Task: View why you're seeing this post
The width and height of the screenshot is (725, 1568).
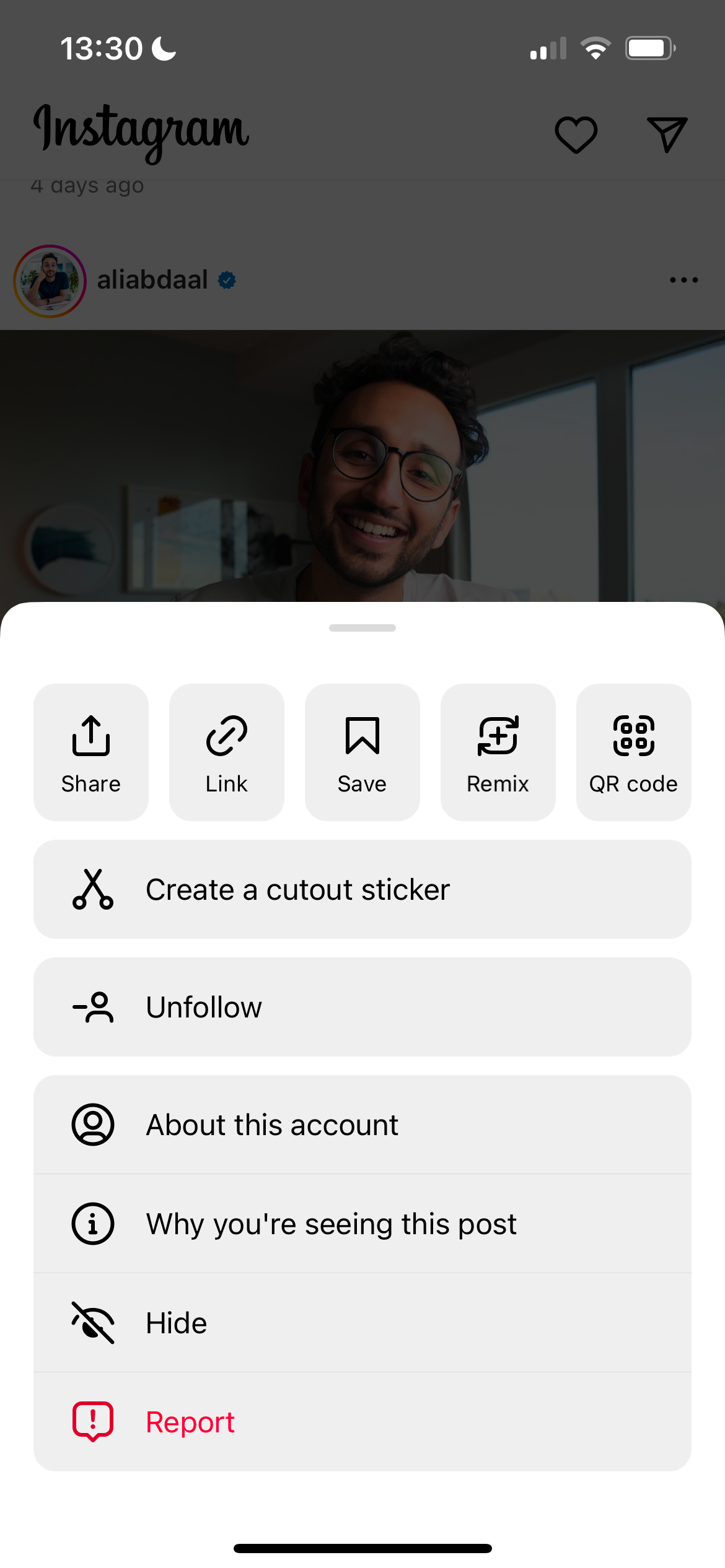Action: (x=362, y=1224)
